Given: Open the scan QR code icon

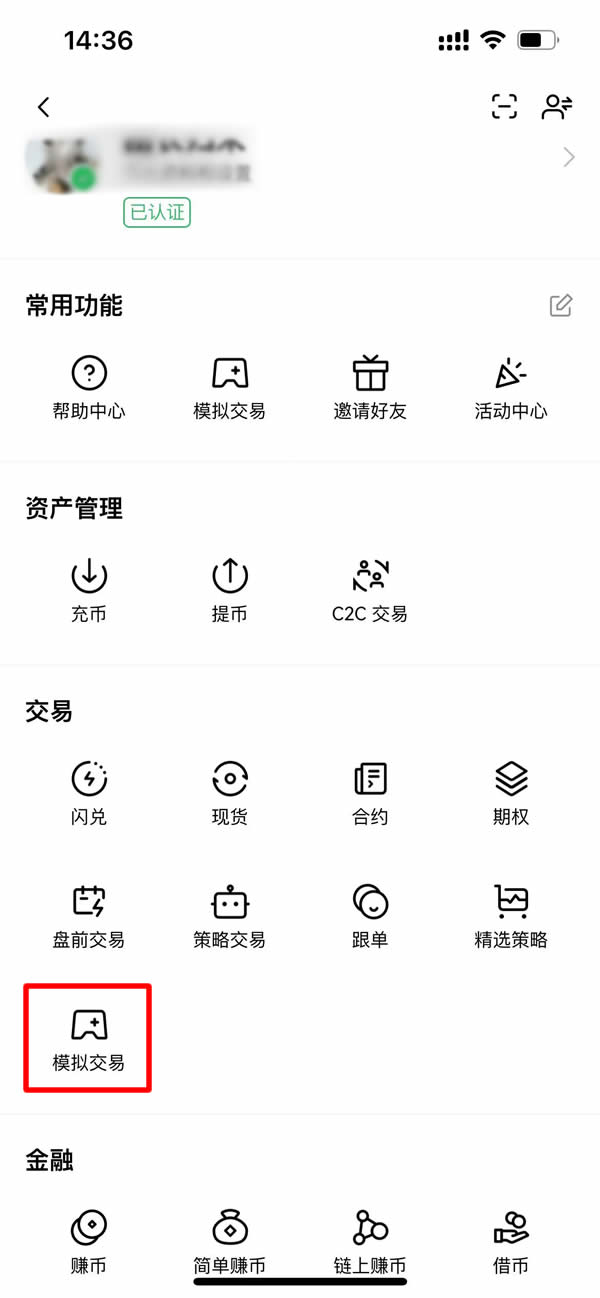Looking at the screenshot, I should point(505,107).
